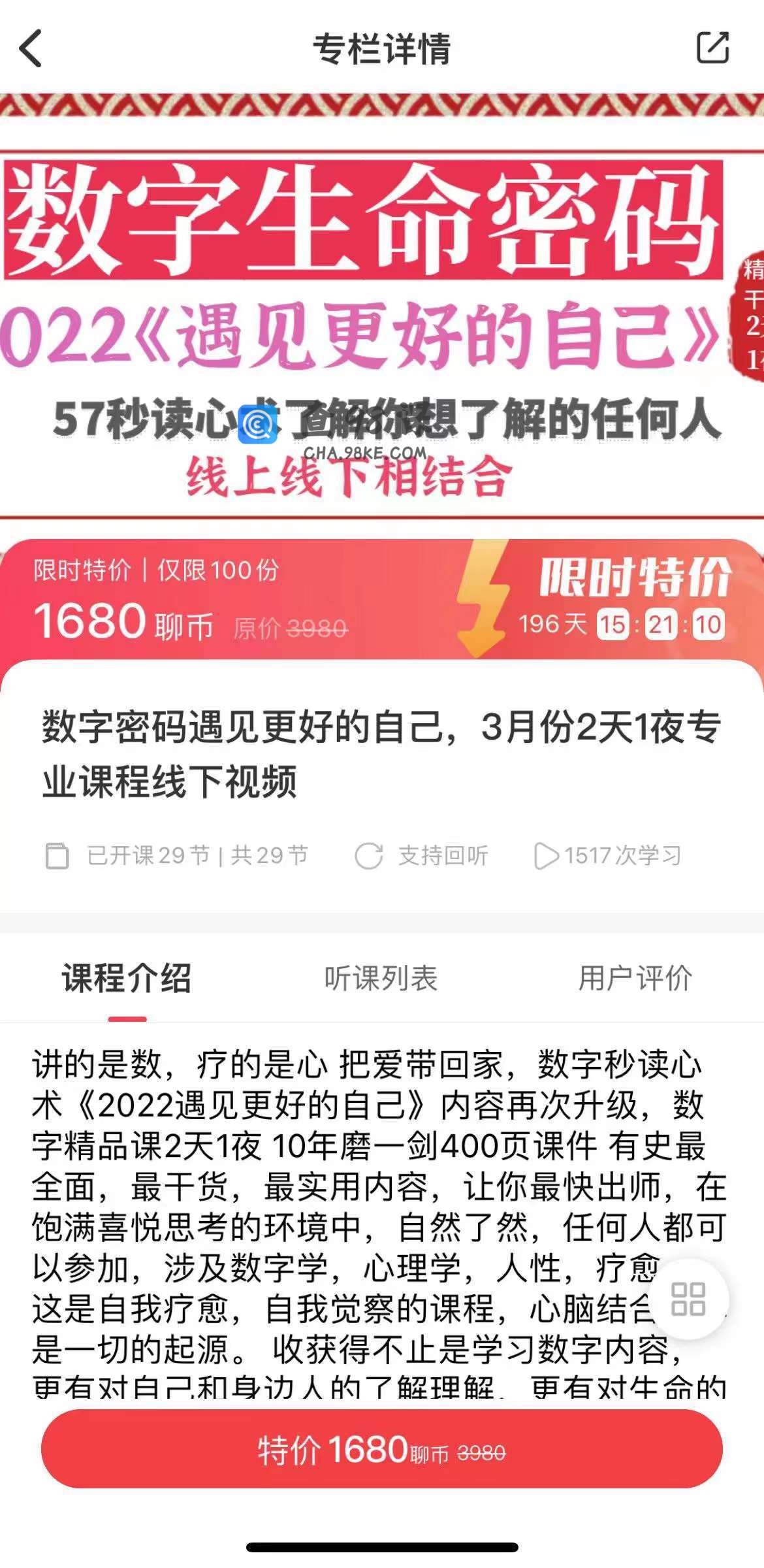Go back from 专栏详情 page
The image size is (764, 1568).
point(31,48)
